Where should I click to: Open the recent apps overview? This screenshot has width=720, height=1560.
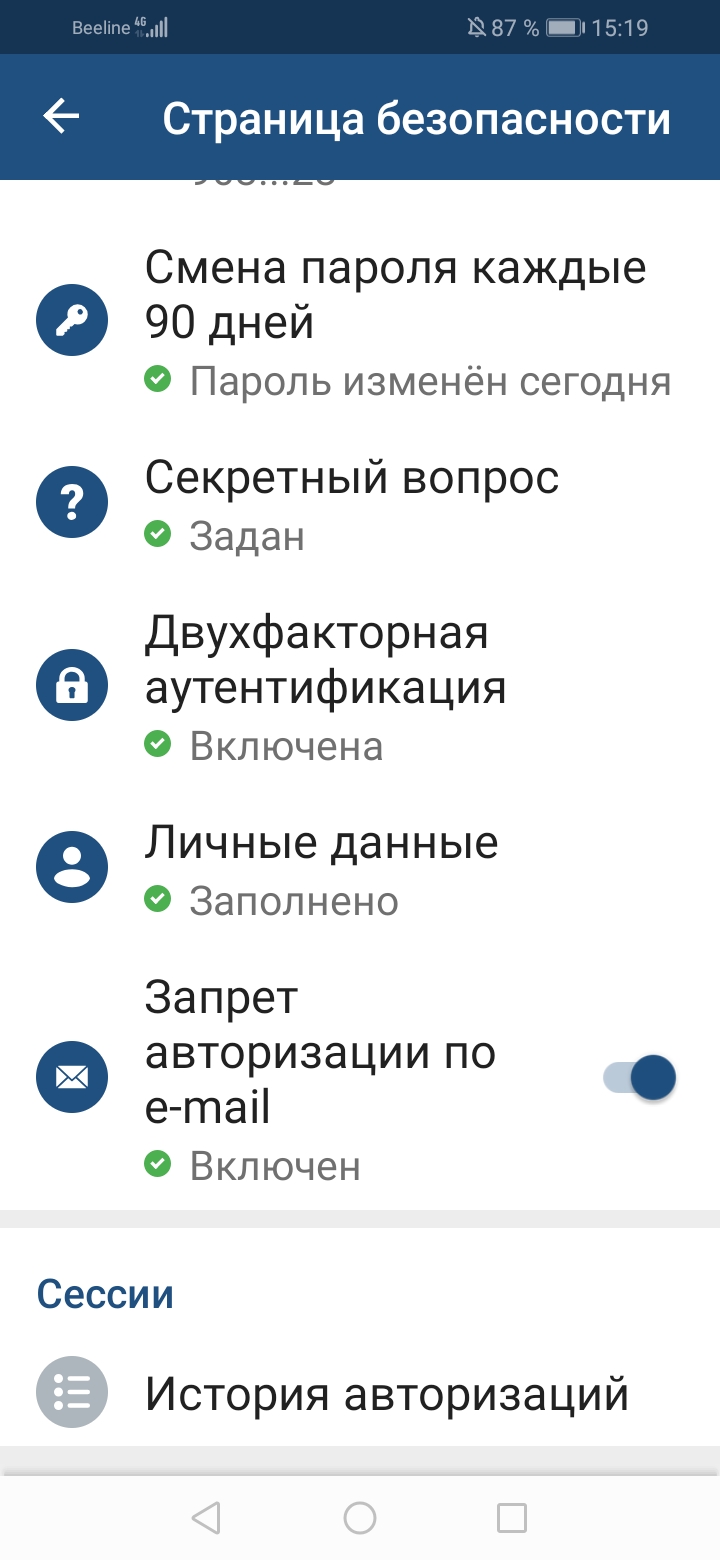[512, 1518]
